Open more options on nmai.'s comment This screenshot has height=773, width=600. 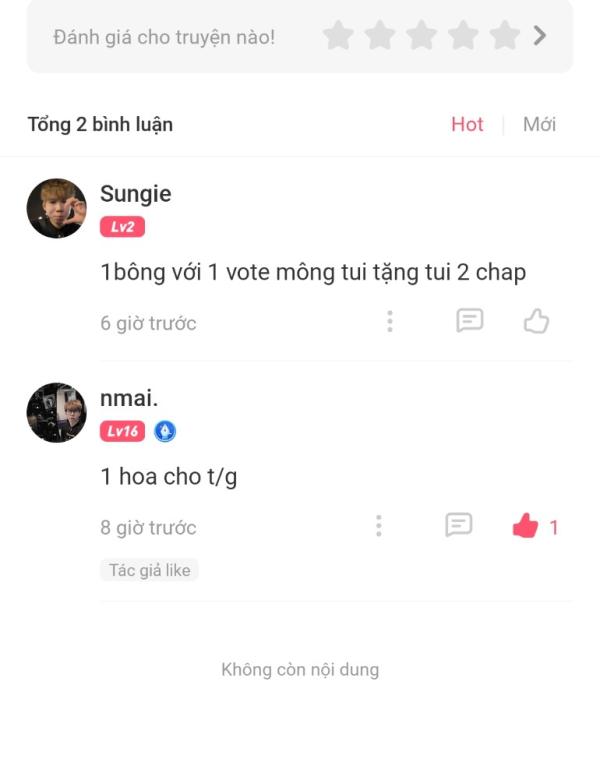tap(378, 526)
